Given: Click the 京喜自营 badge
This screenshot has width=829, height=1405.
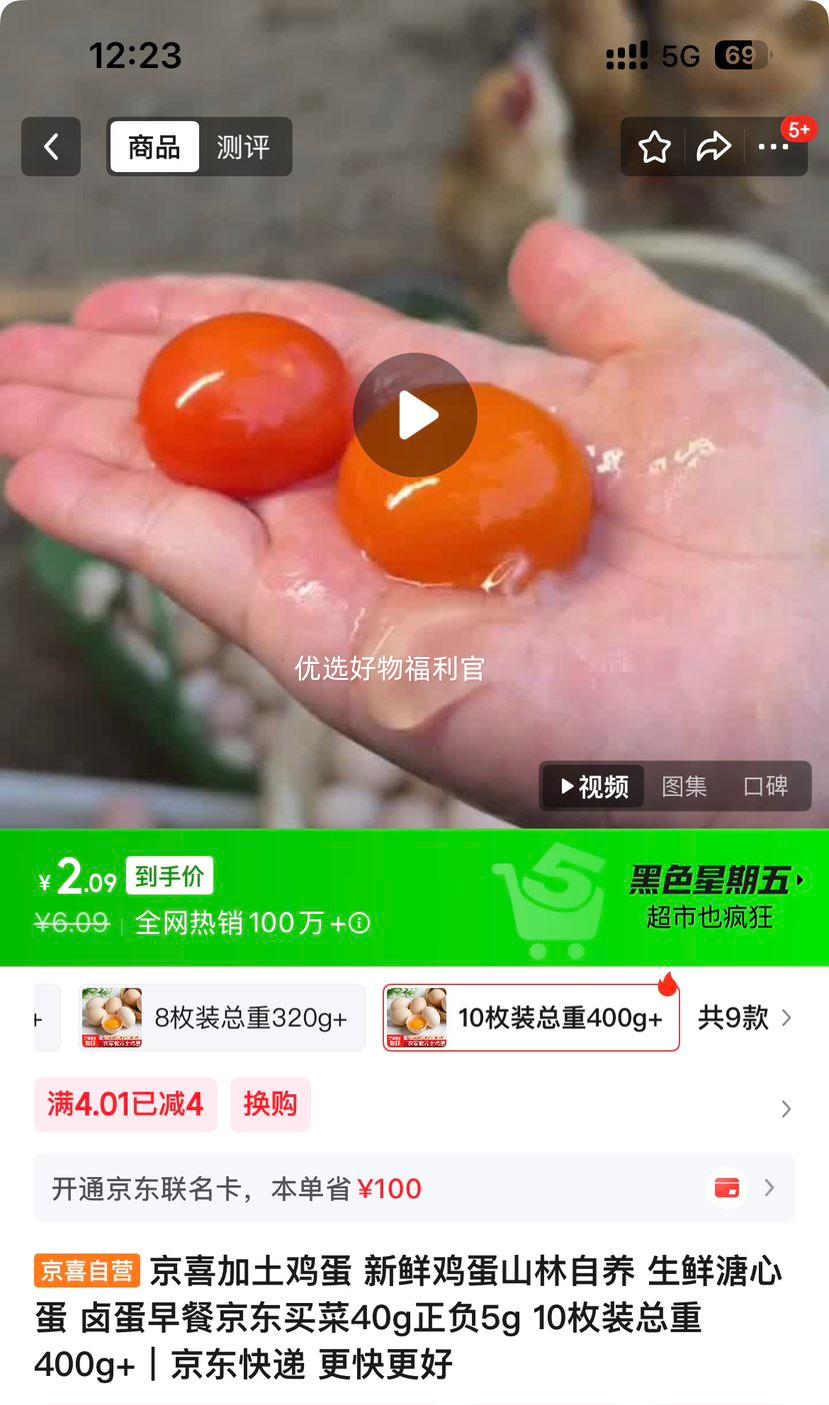Looking at the screenshot, I should (86, 1271).
